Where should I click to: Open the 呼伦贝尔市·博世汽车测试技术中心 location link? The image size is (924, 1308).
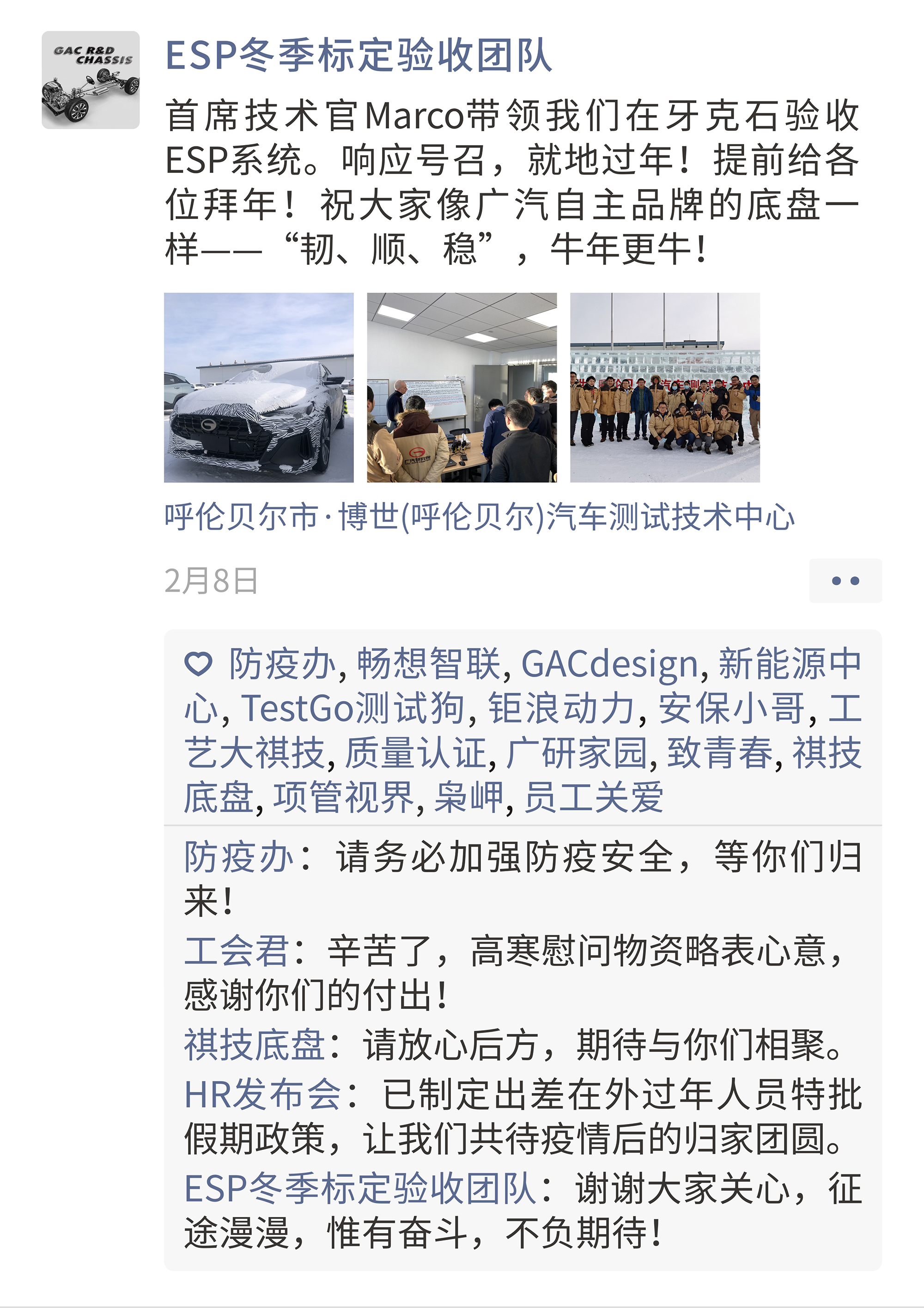[x=479, y=517]
